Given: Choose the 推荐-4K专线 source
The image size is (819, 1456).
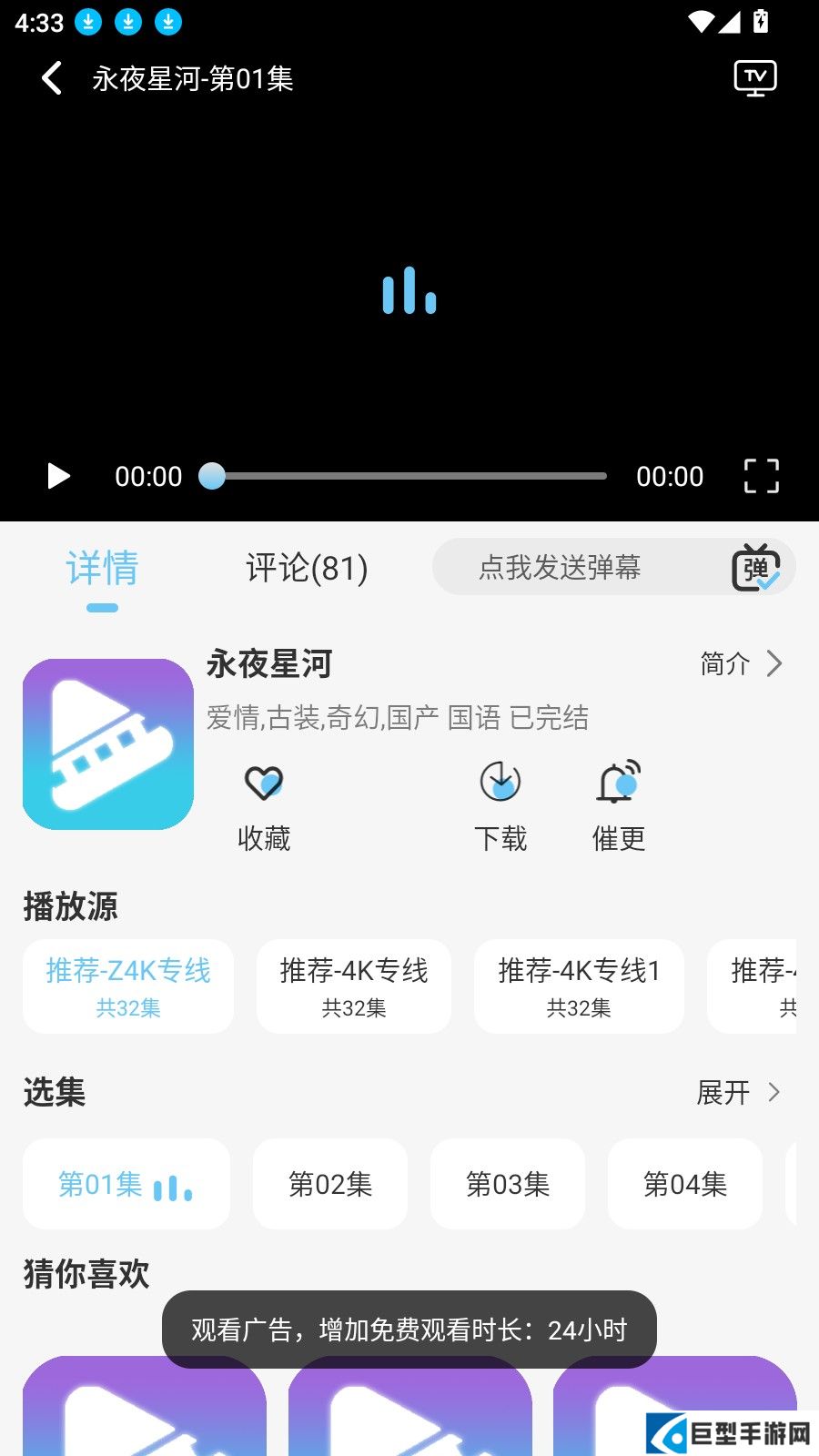Looking at the screenshot, I should coord(354,986).
